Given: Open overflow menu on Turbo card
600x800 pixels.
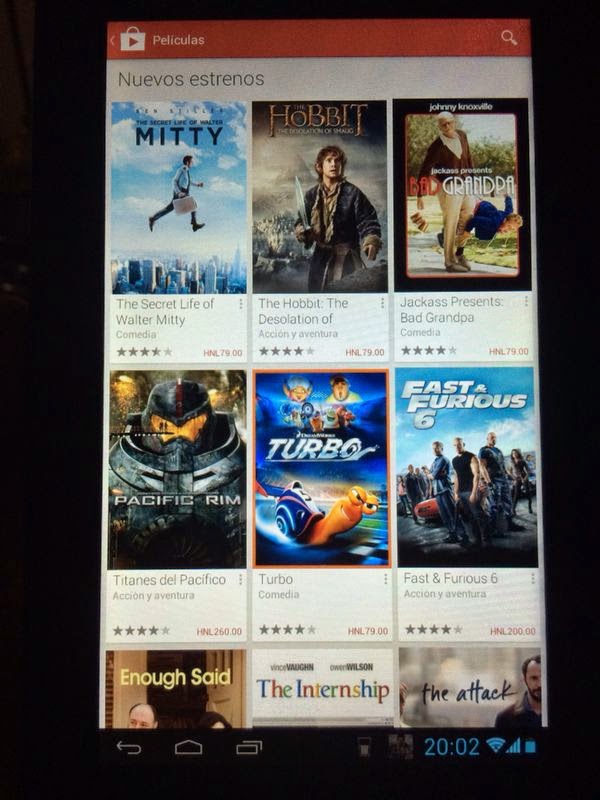Looking at the screenshot, I should 384,579.
